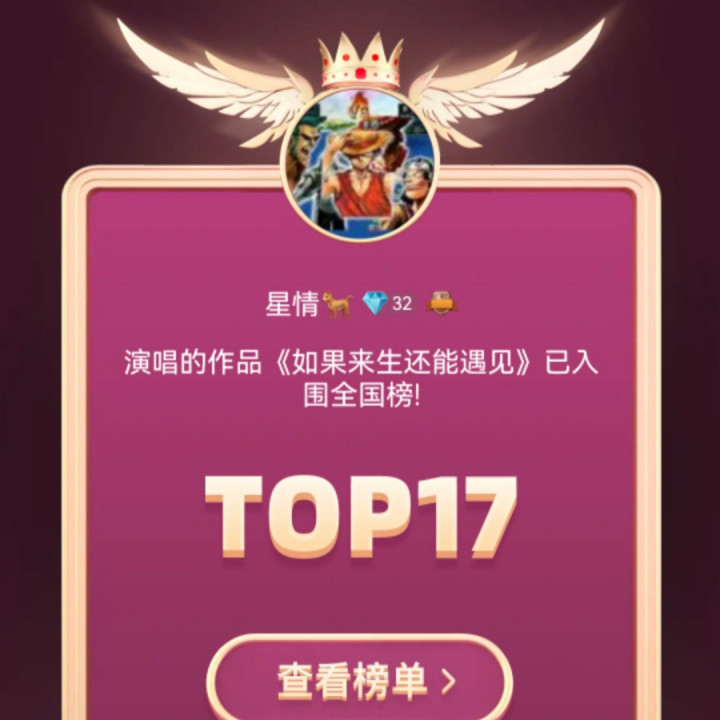The width and height of the screenshot is (720, 720).
Task: Tap the 查看榜单 button
Action: [360, 680]
